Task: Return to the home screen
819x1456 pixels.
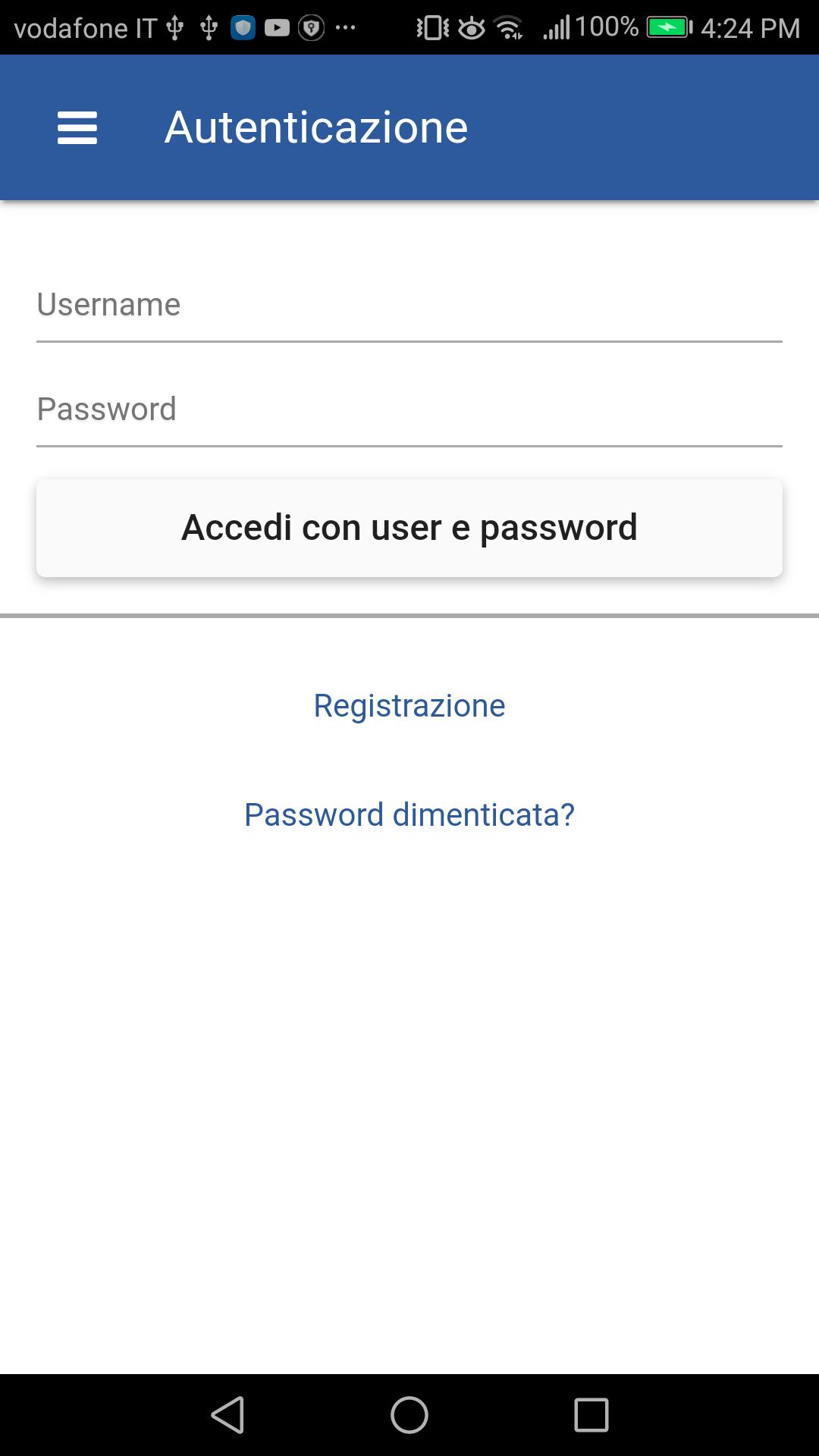Action: click(409, 1415)
